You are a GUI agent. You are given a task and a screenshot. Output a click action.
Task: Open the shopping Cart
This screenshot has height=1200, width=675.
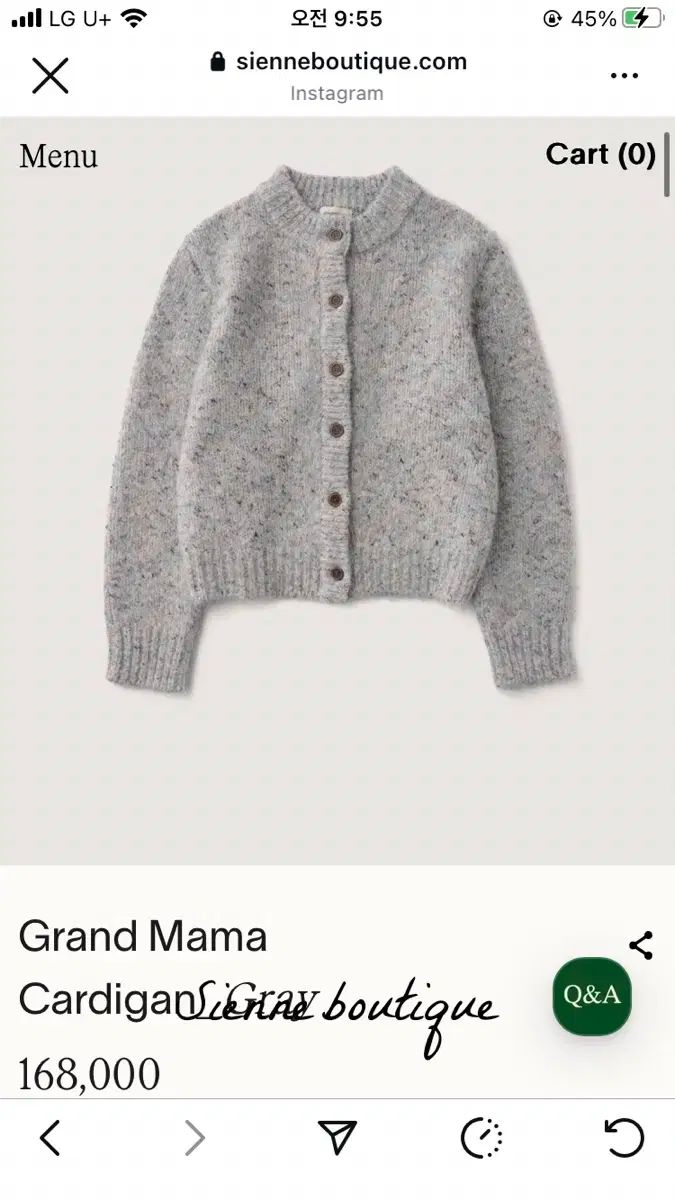click(x=600, y=154)
